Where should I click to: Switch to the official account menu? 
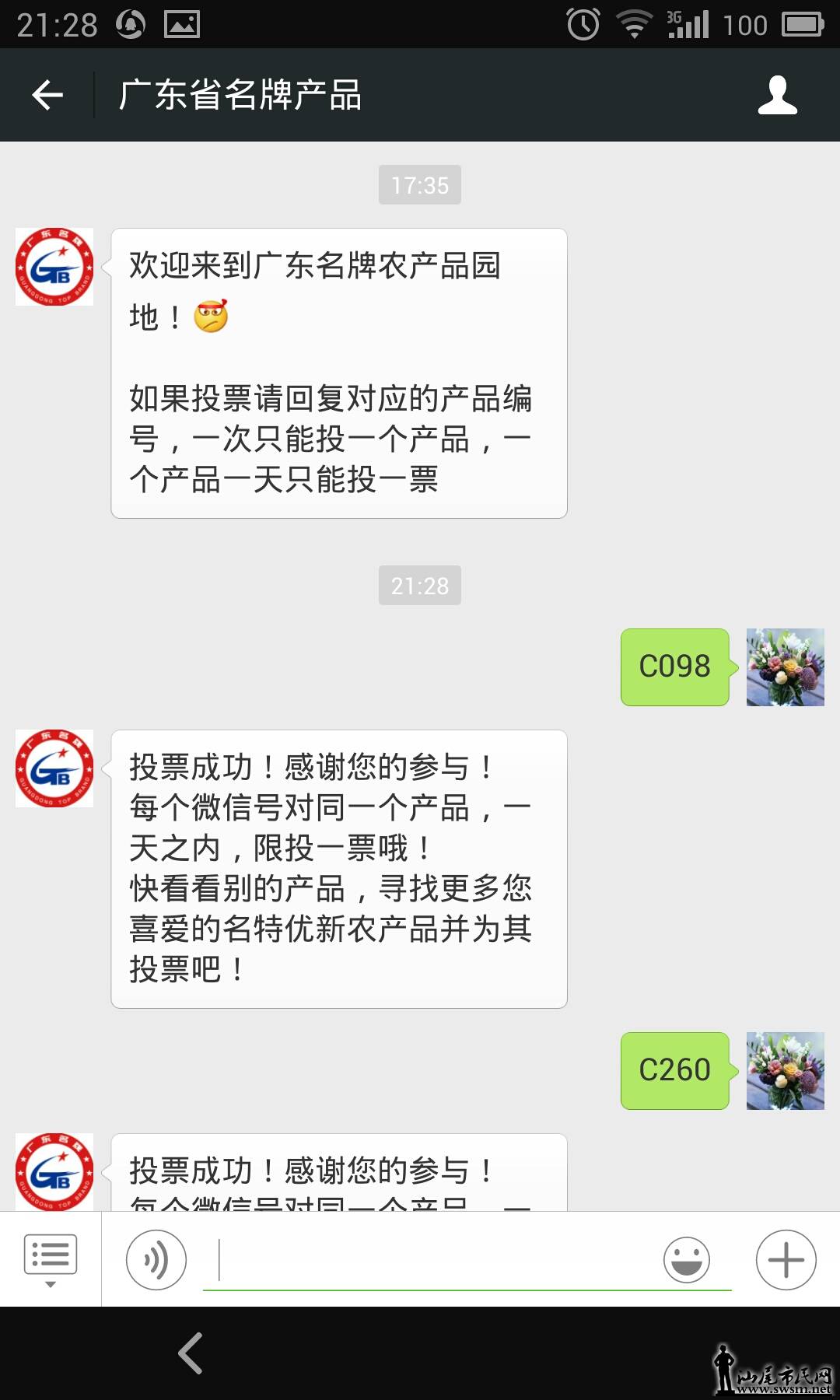tap(51, 1259)
